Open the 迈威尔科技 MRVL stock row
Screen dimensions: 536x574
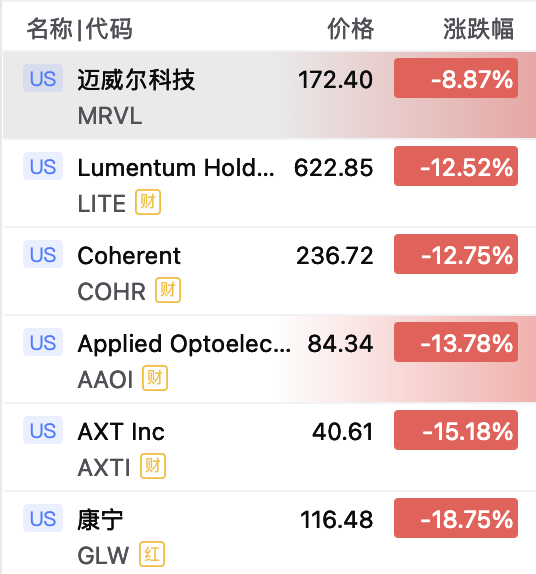pos(269,95)
